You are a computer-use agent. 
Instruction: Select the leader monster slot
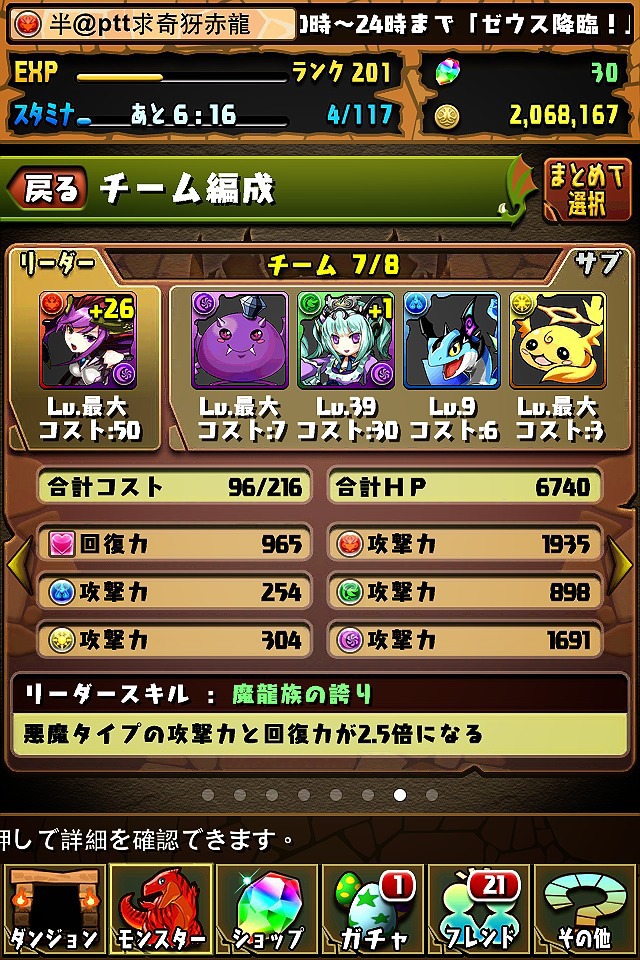click(88, 340)
